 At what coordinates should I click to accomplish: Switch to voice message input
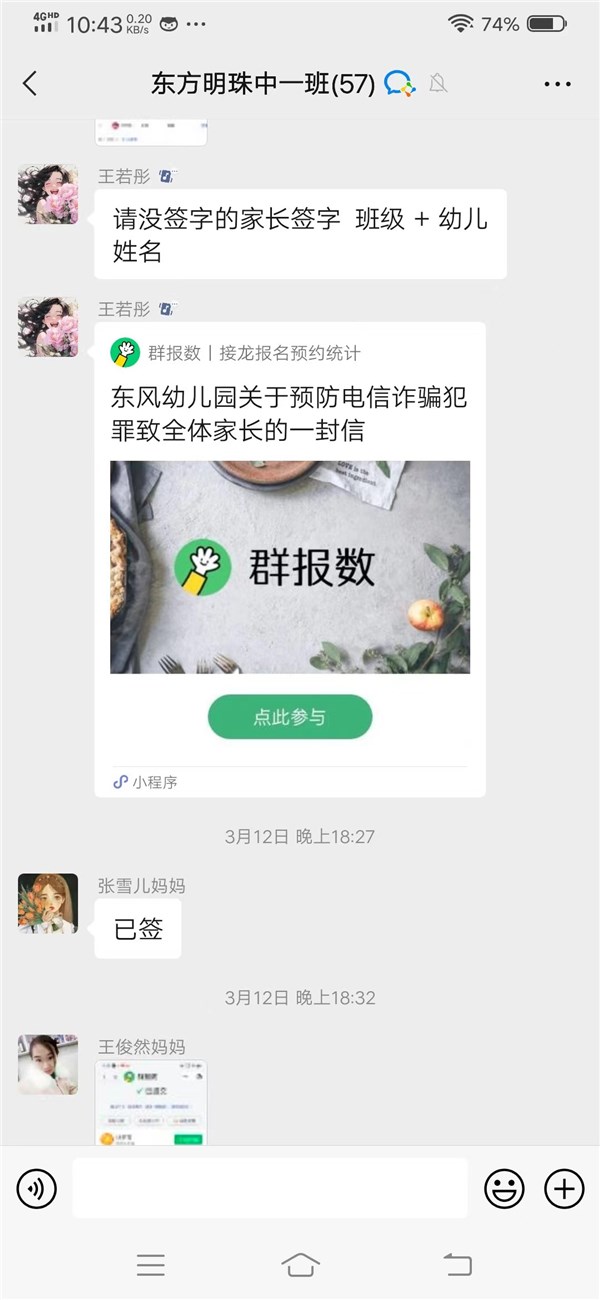(x=37, y=1188)
